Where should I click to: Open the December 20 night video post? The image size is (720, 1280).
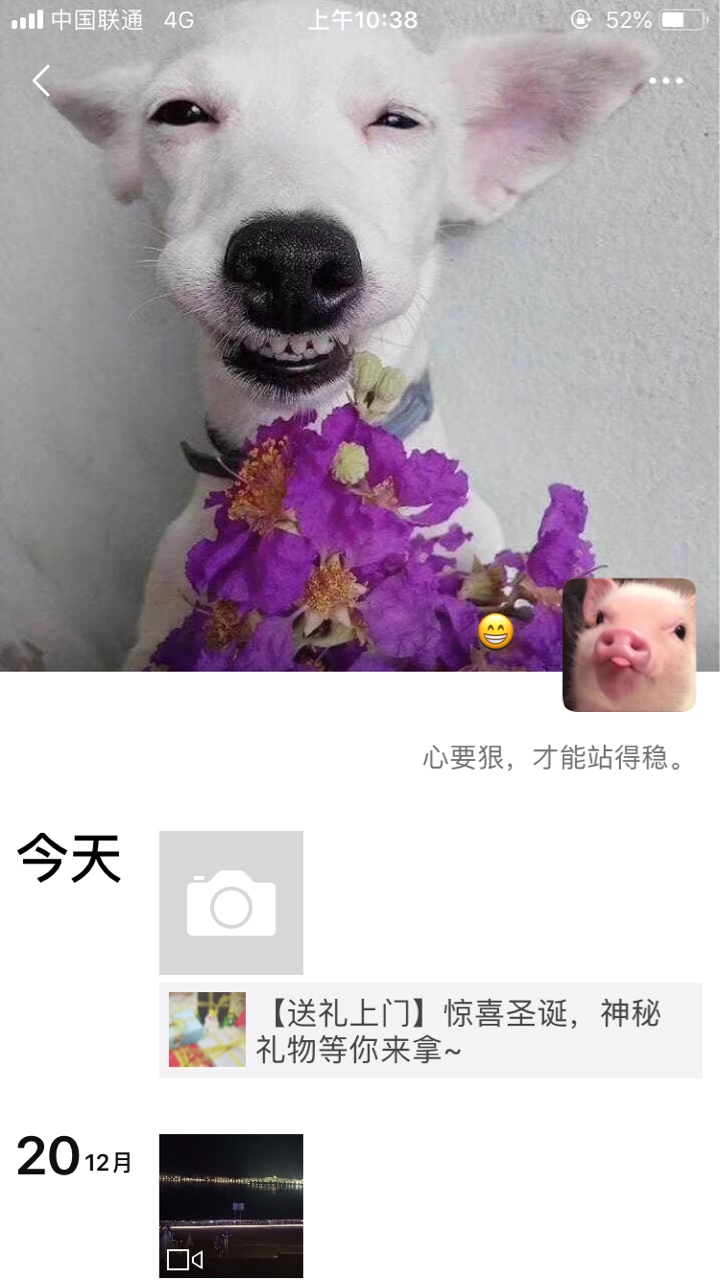tap(231, 1205)
